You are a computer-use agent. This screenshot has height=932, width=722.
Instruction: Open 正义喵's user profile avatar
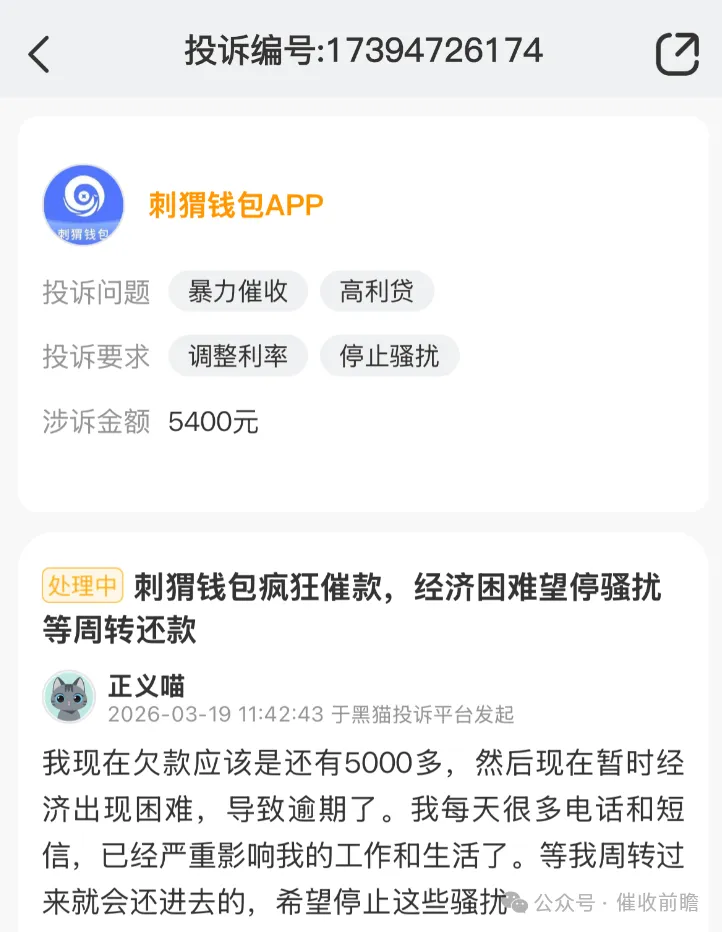(x=69, y=697)
